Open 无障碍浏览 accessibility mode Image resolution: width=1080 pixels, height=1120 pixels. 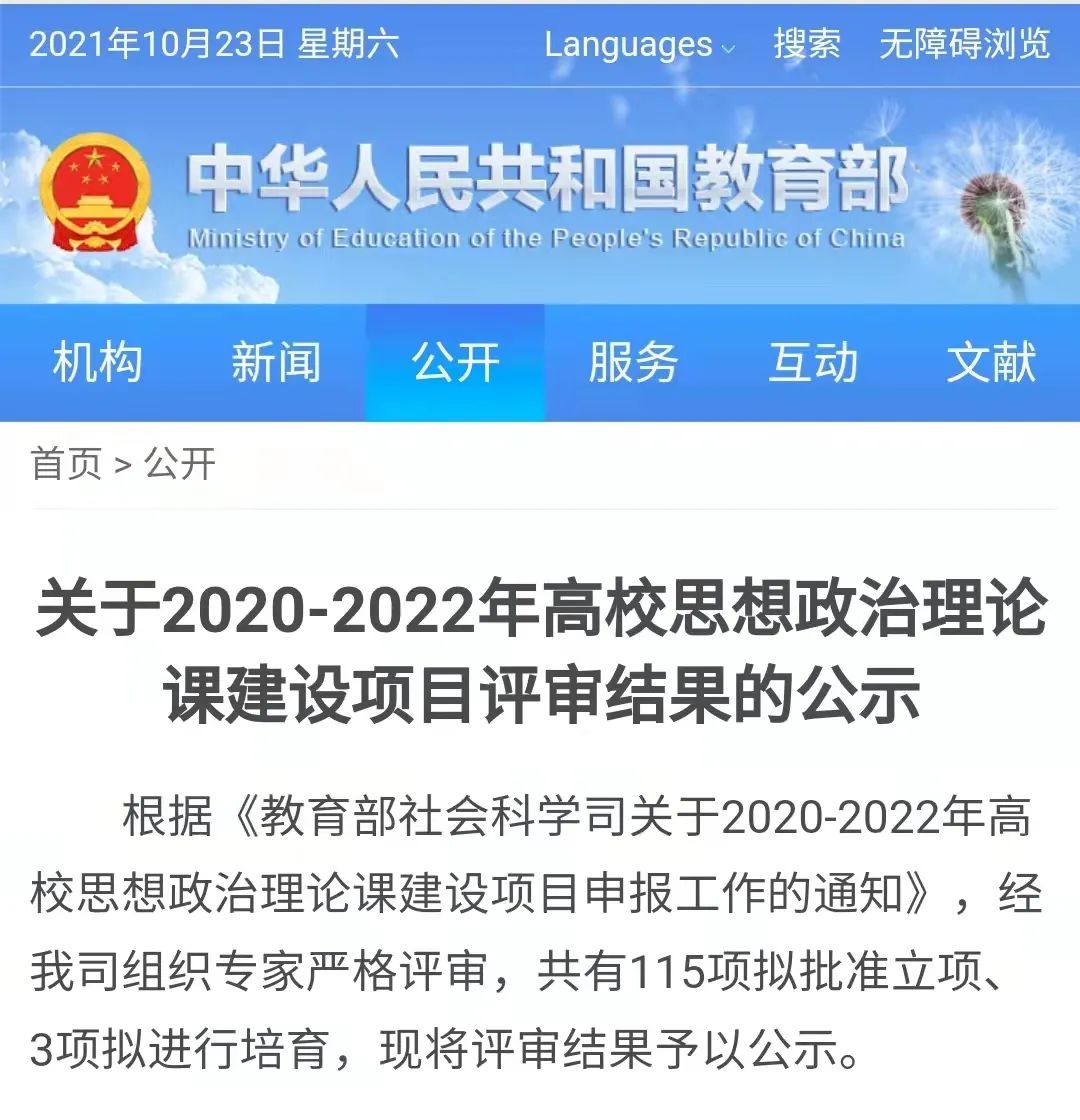tap(964, 44)
